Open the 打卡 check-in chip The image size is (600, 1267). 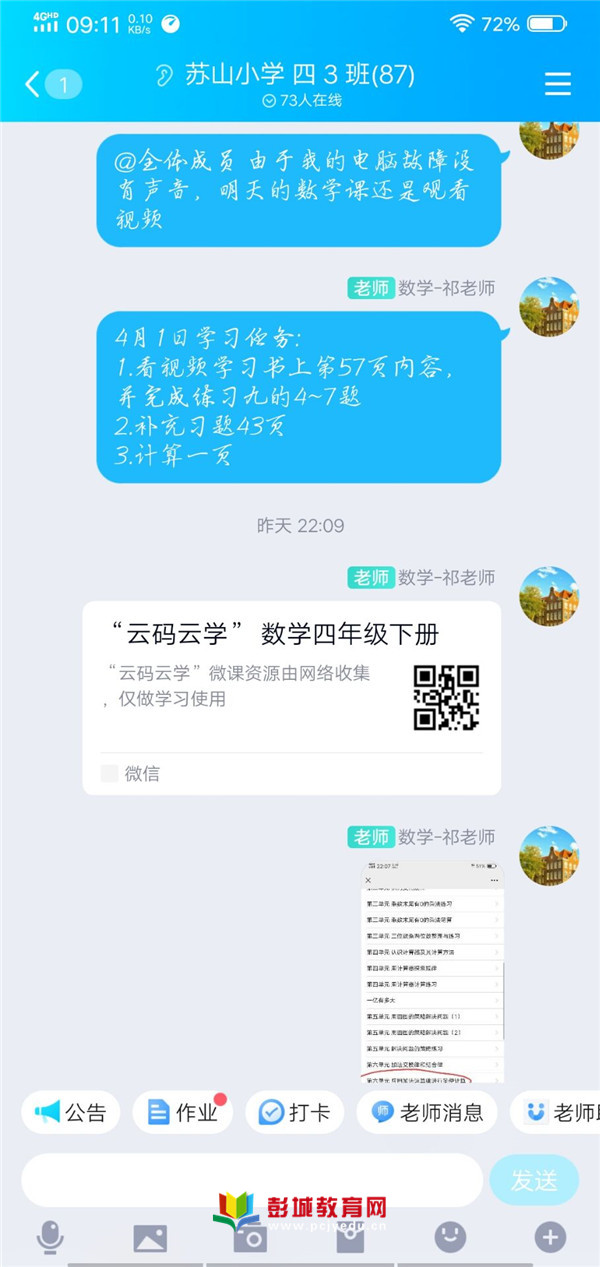click(x=295, y=1112)
